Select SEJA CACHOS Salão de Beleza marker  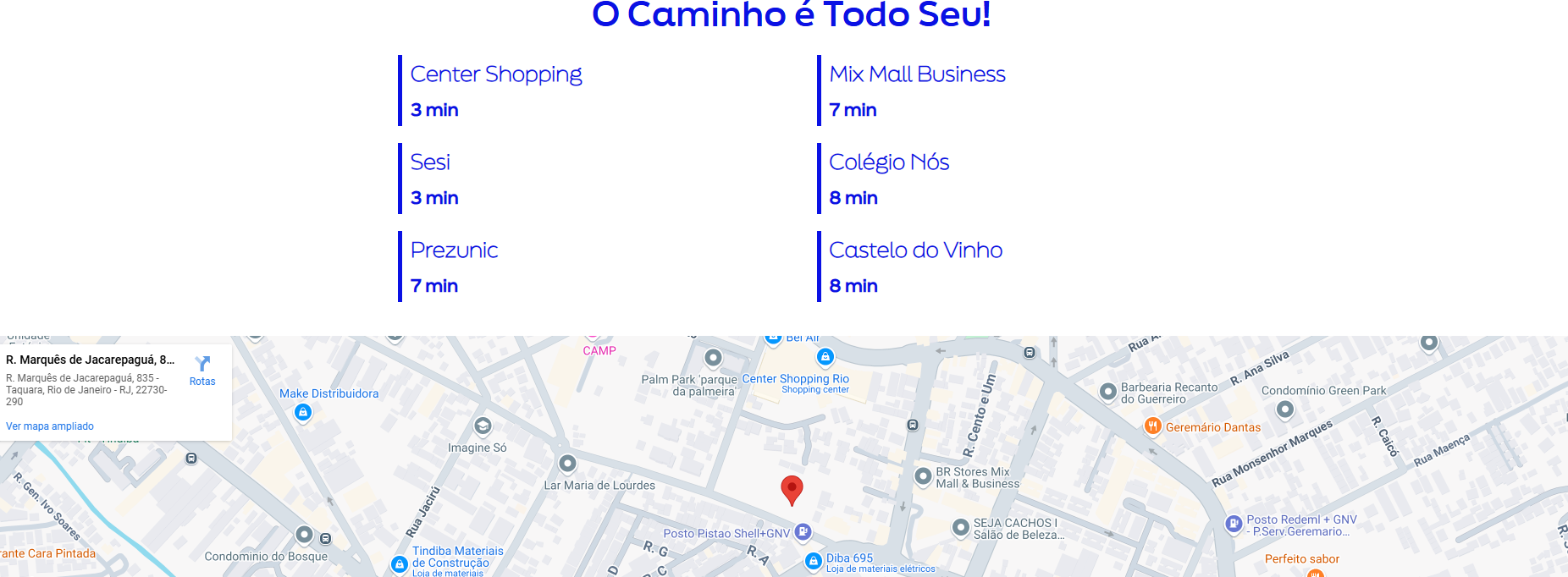click(x=960, y=528)
